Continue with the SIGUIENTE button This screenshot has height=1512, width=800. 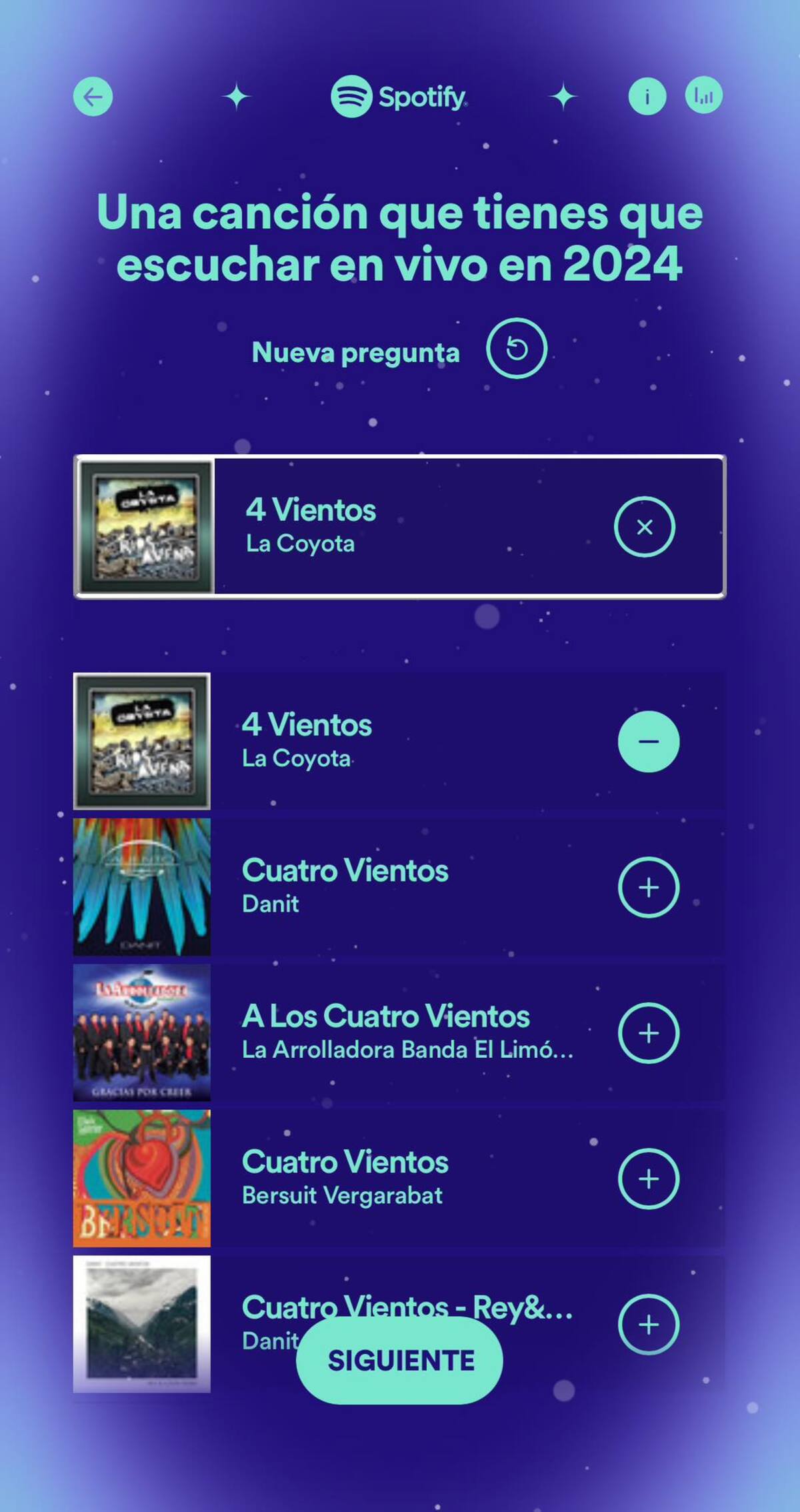pos(399,1361)
